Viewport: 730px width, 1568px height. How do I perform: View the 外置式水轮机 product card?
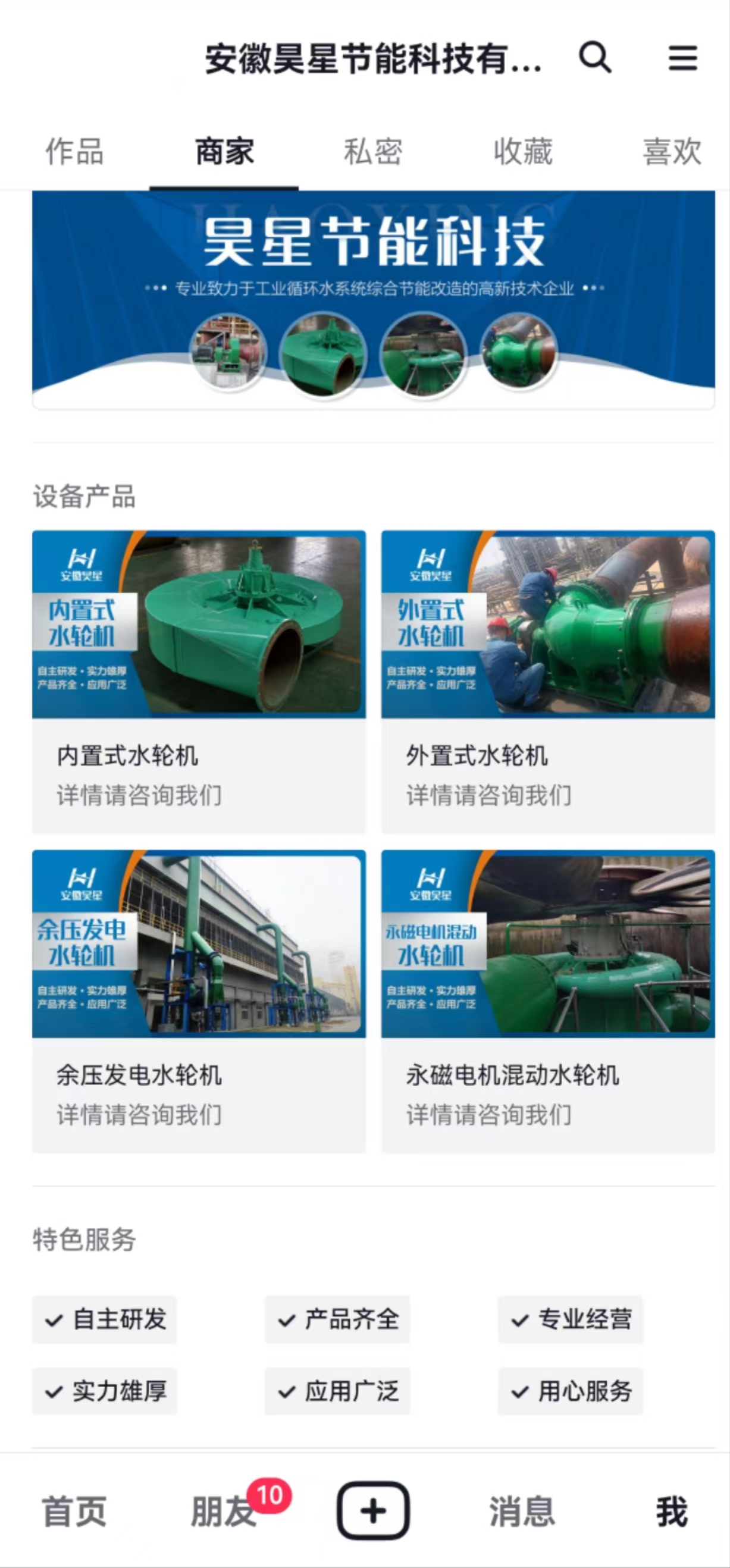point(548,680)
